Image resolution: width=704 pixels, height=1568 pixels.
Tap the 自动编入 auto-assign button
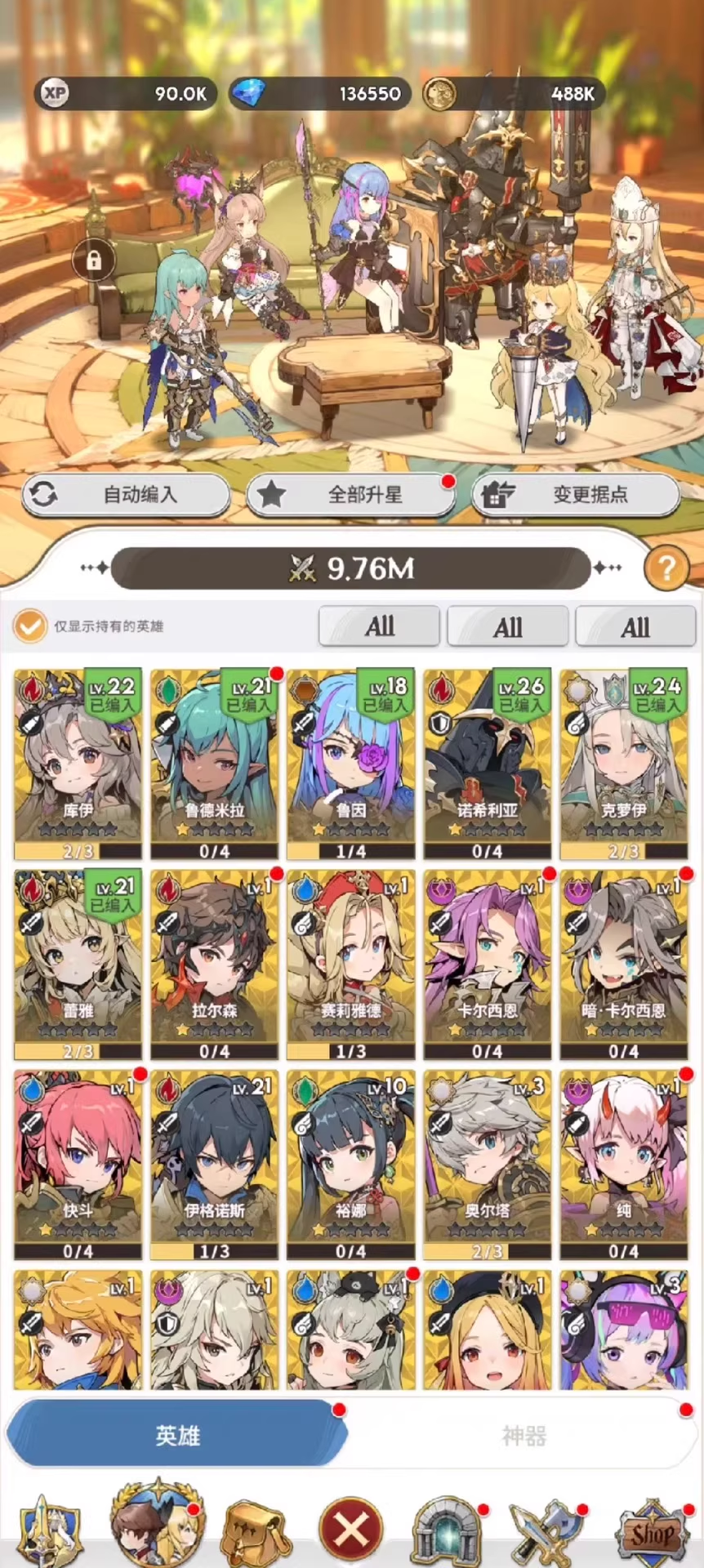click(126, 494)
